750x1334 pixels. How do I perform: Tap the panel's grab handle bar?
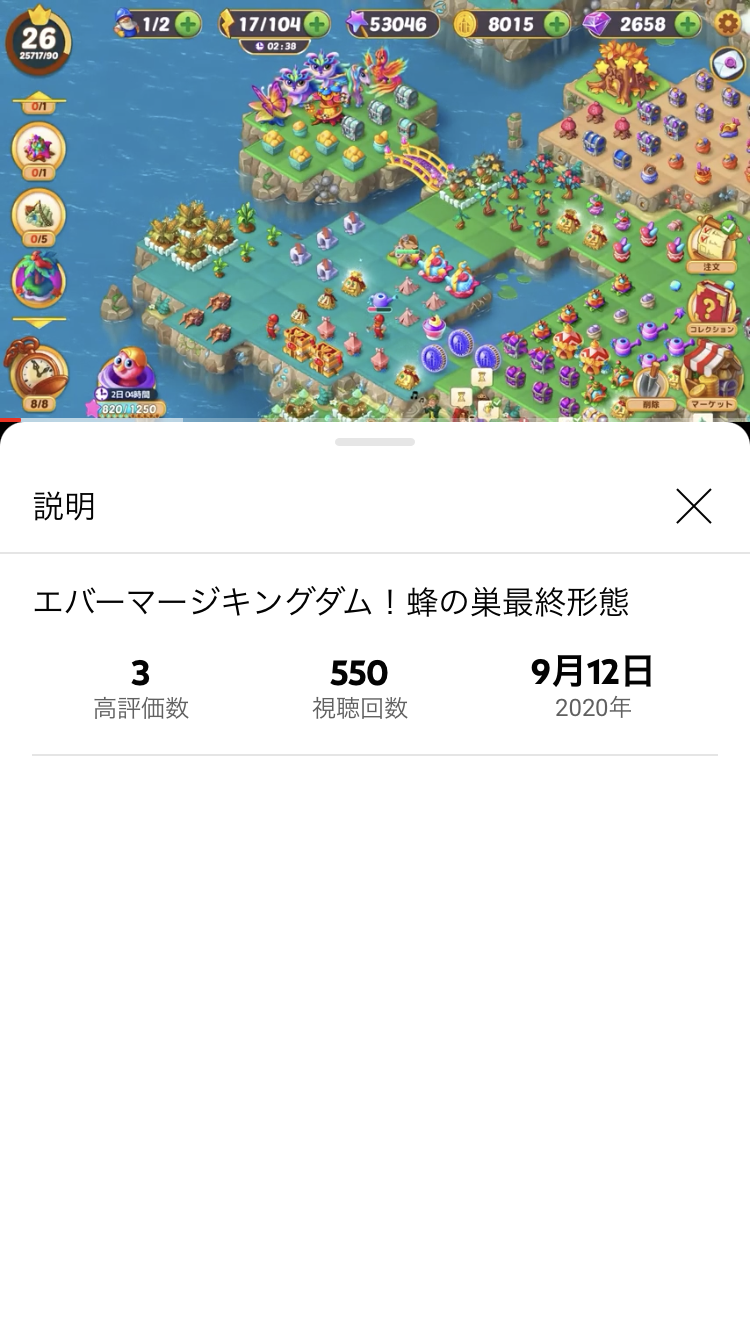375,441
